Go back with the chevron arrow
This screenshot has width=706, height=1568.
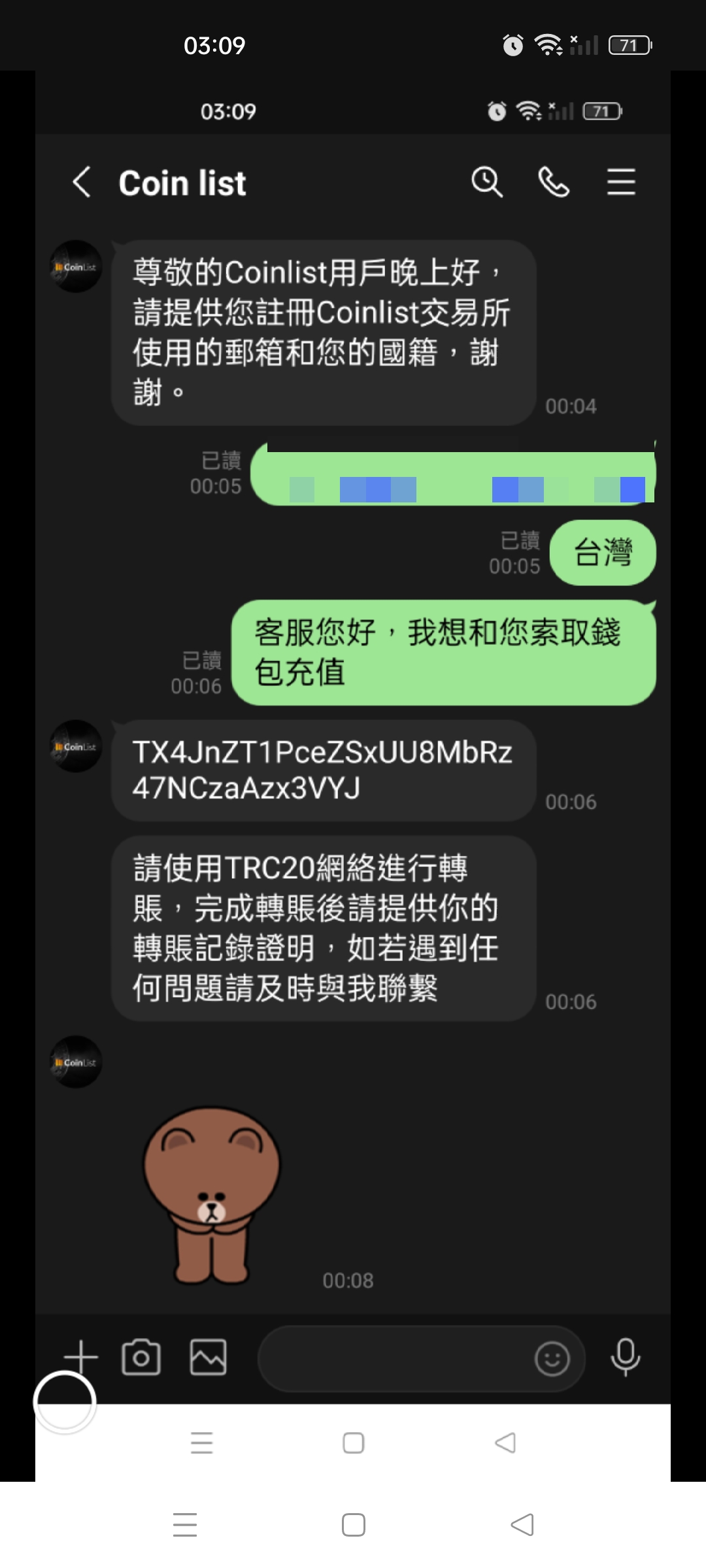(81, 182)
